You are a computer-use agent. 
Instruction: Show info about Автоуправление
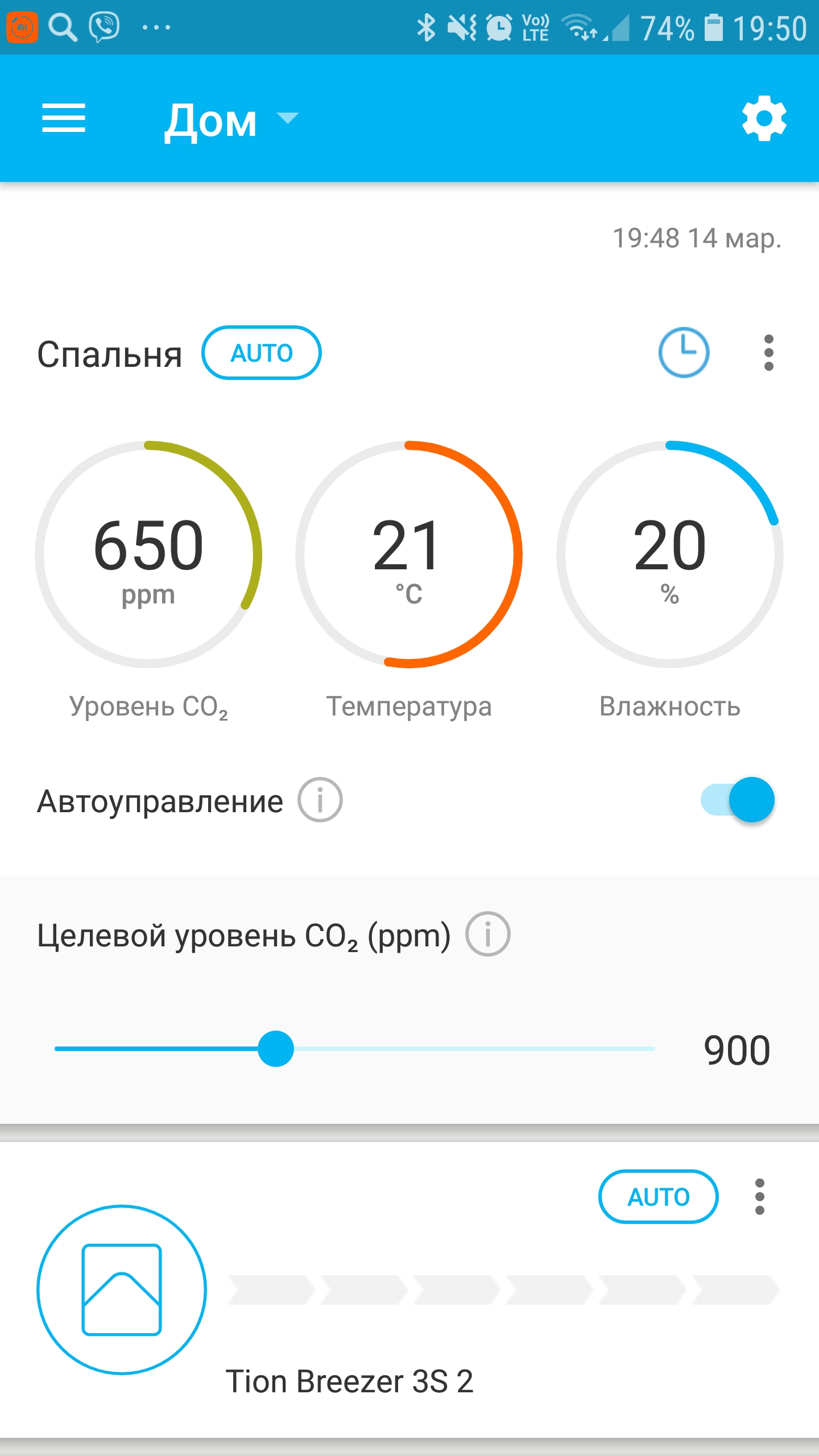[x=320, y=800]
